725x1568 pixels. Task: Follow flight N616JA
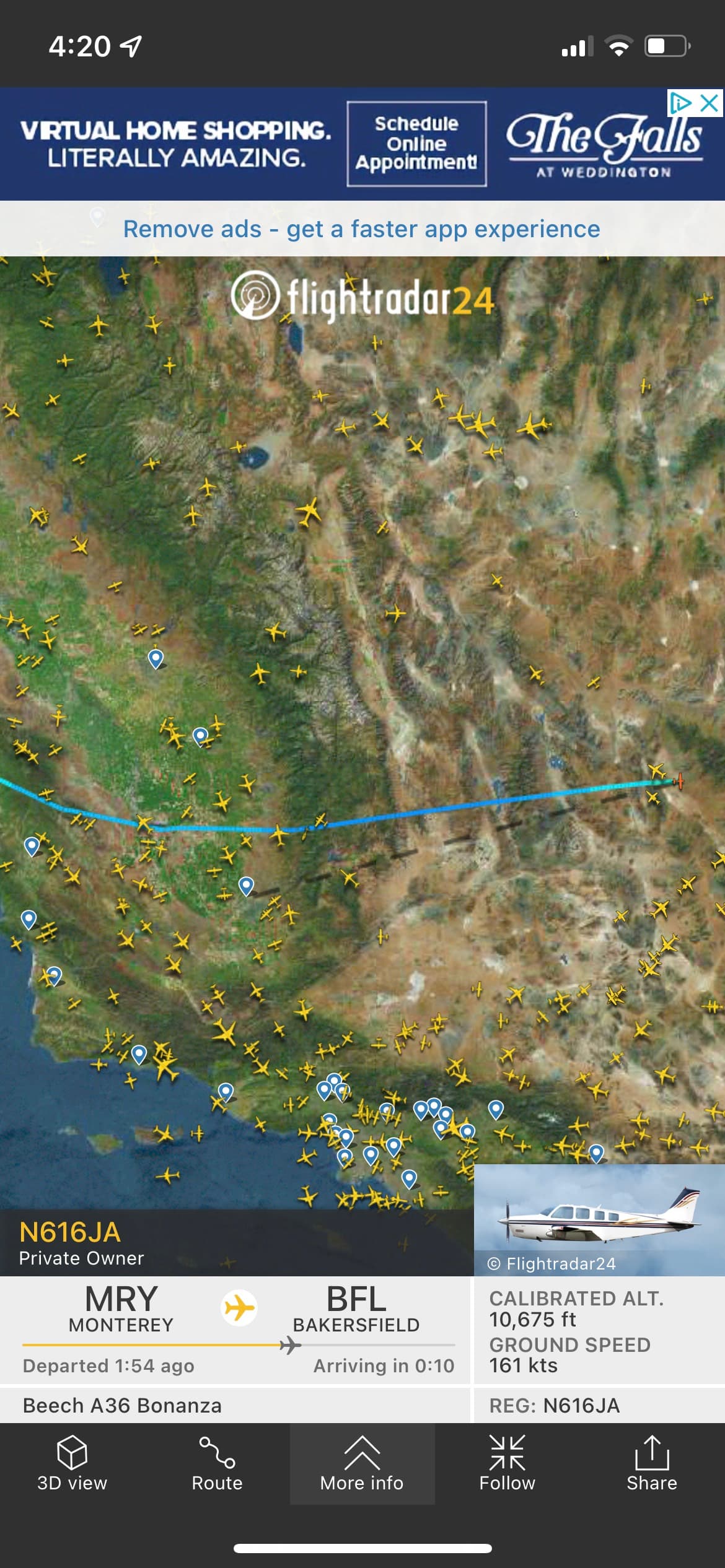507,1464
